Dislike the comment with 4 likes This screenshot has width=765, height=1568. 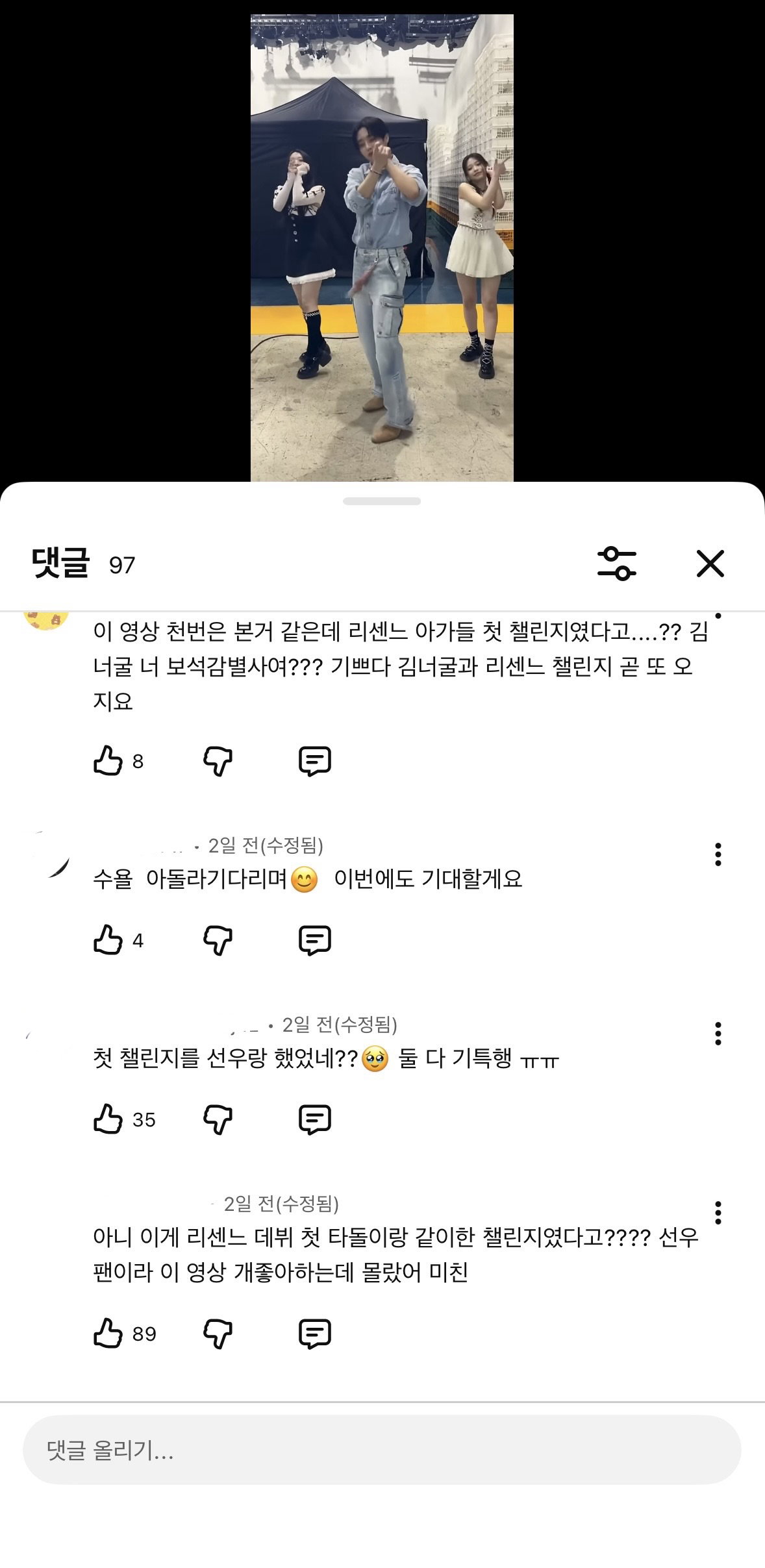pos(218,940)
